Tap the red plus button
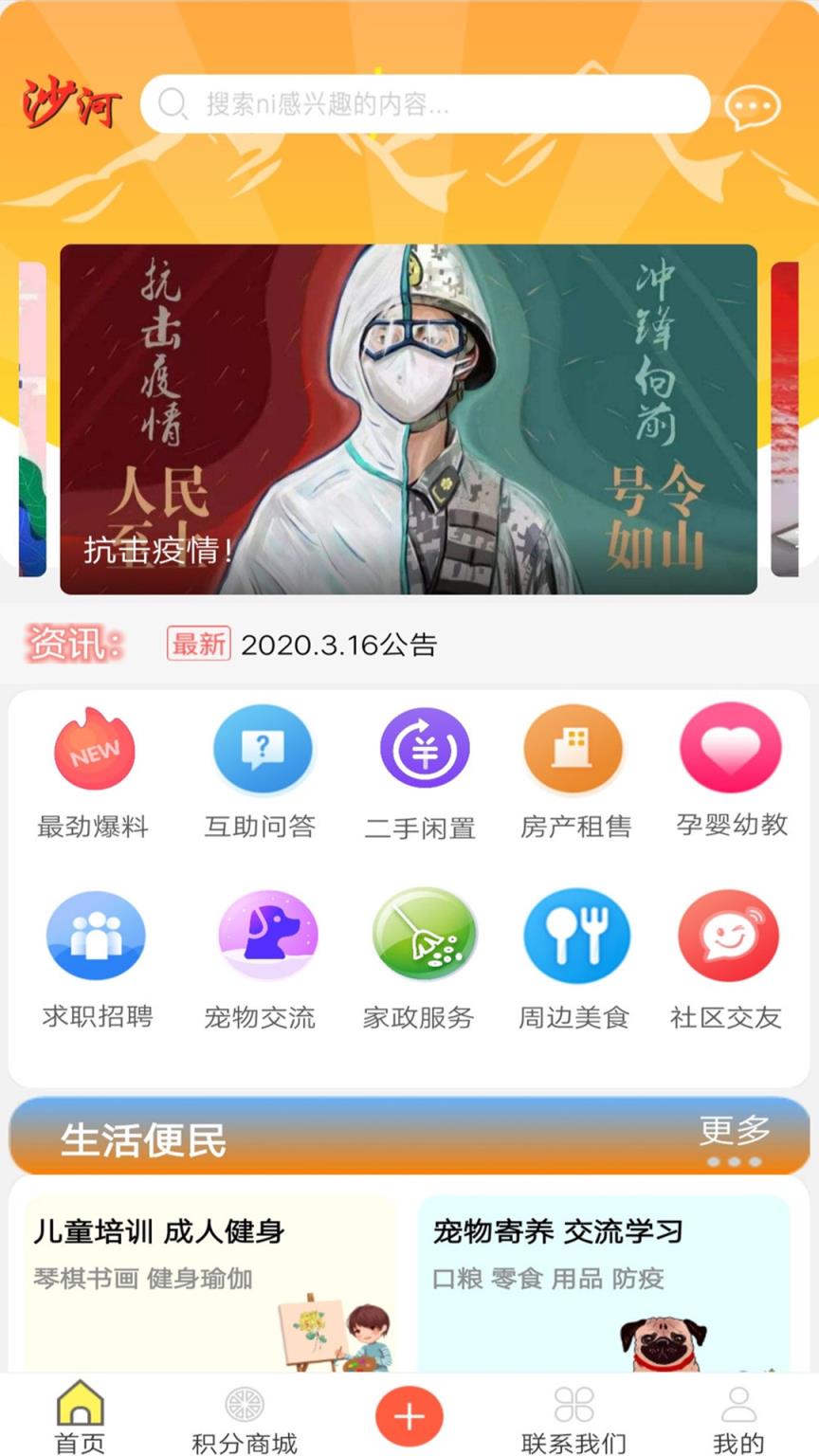The image size is (819, 1456). tap(408, 1416)
